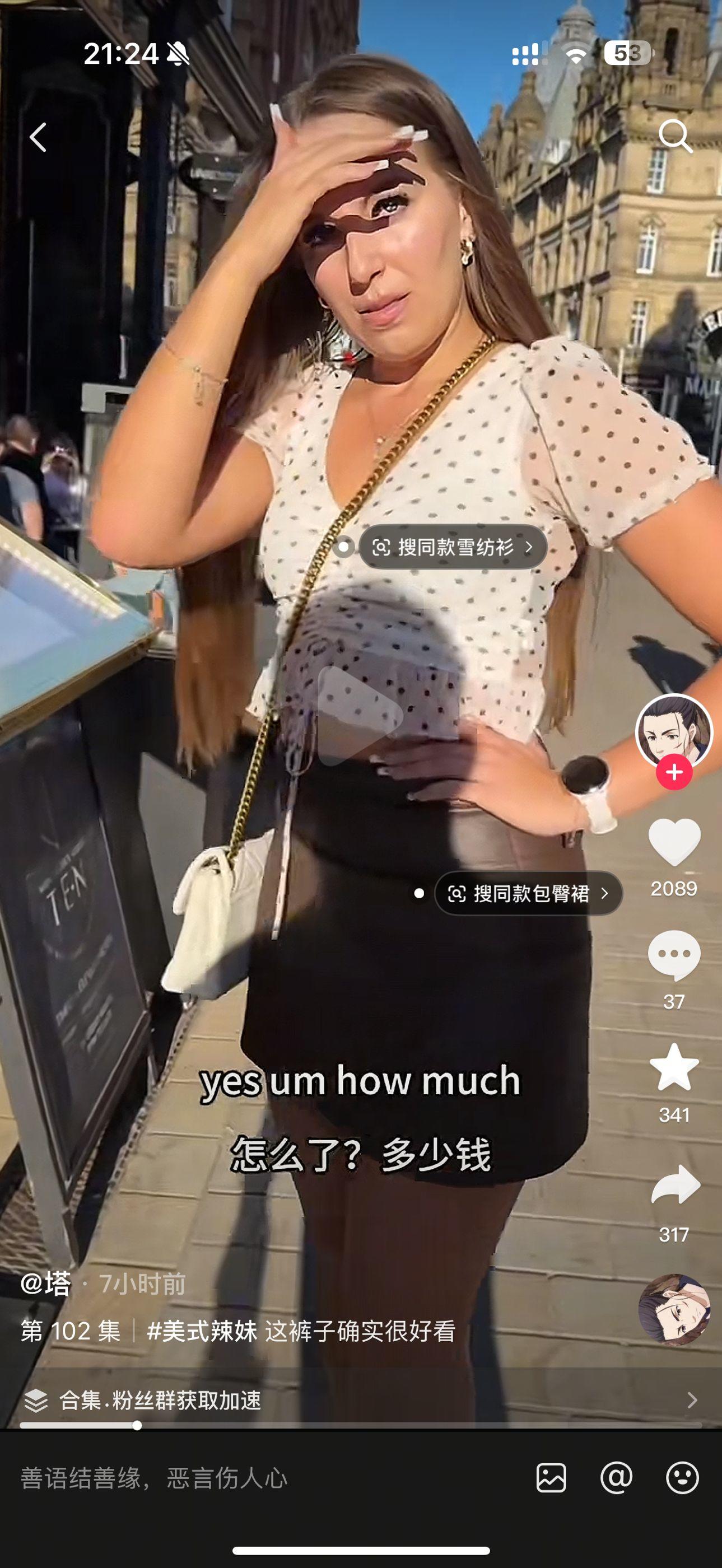This screenshot has height=1568, width=722.
Task: Open the #美式辣妹 hashtag
Action: [202, 1331]
